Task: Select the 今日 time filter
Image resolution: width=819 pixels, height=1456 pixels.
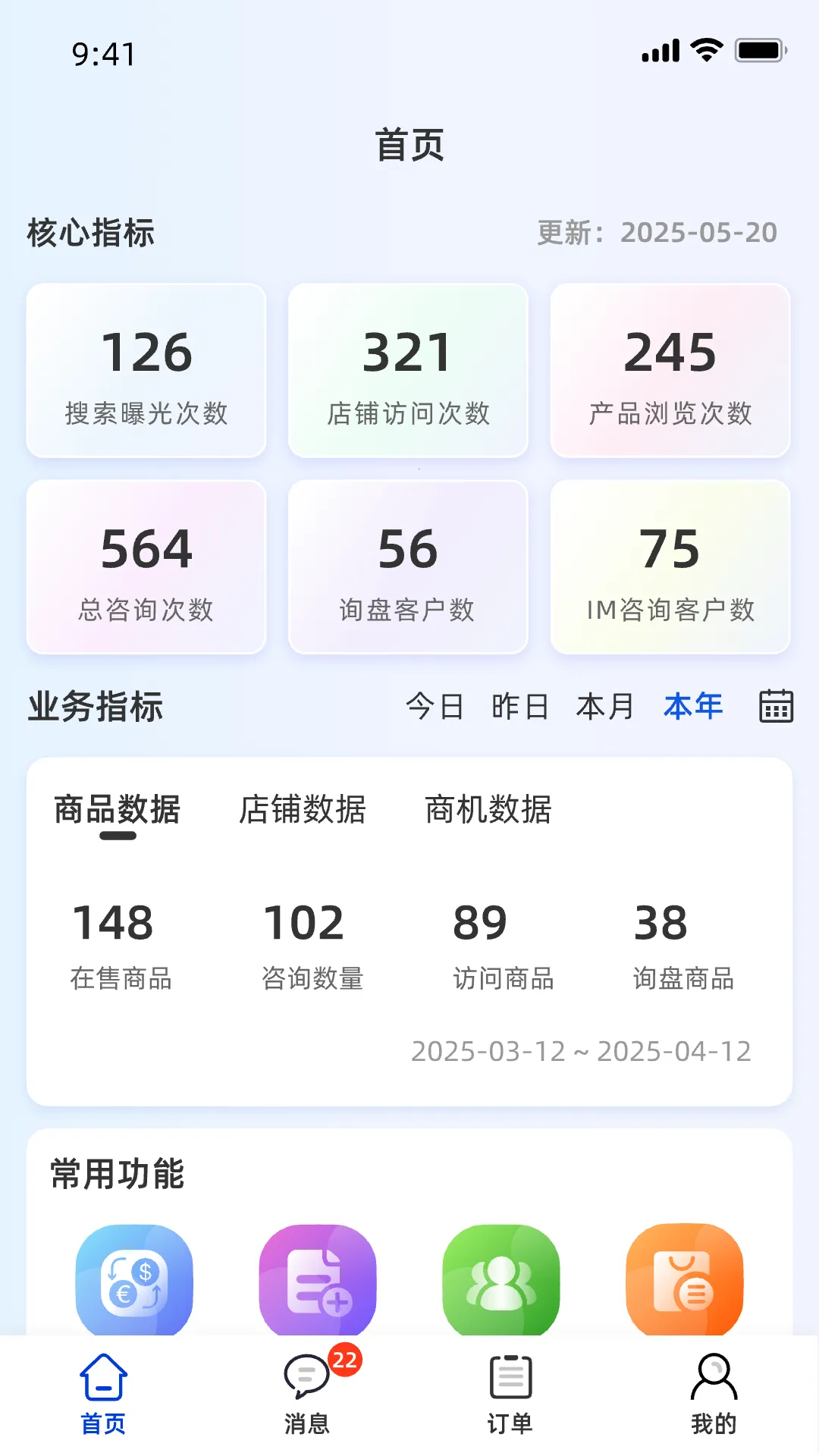Action: coord(434,706)
